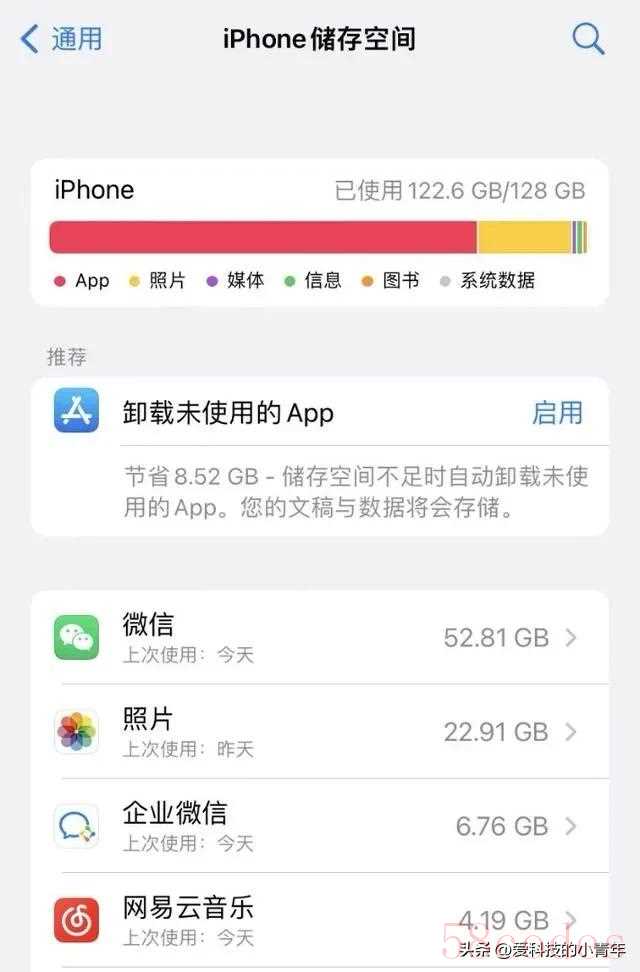Viewport: 640px width, 972px height.
Task: Enable 卸载未使用的 App
Action: click(557, 413)
